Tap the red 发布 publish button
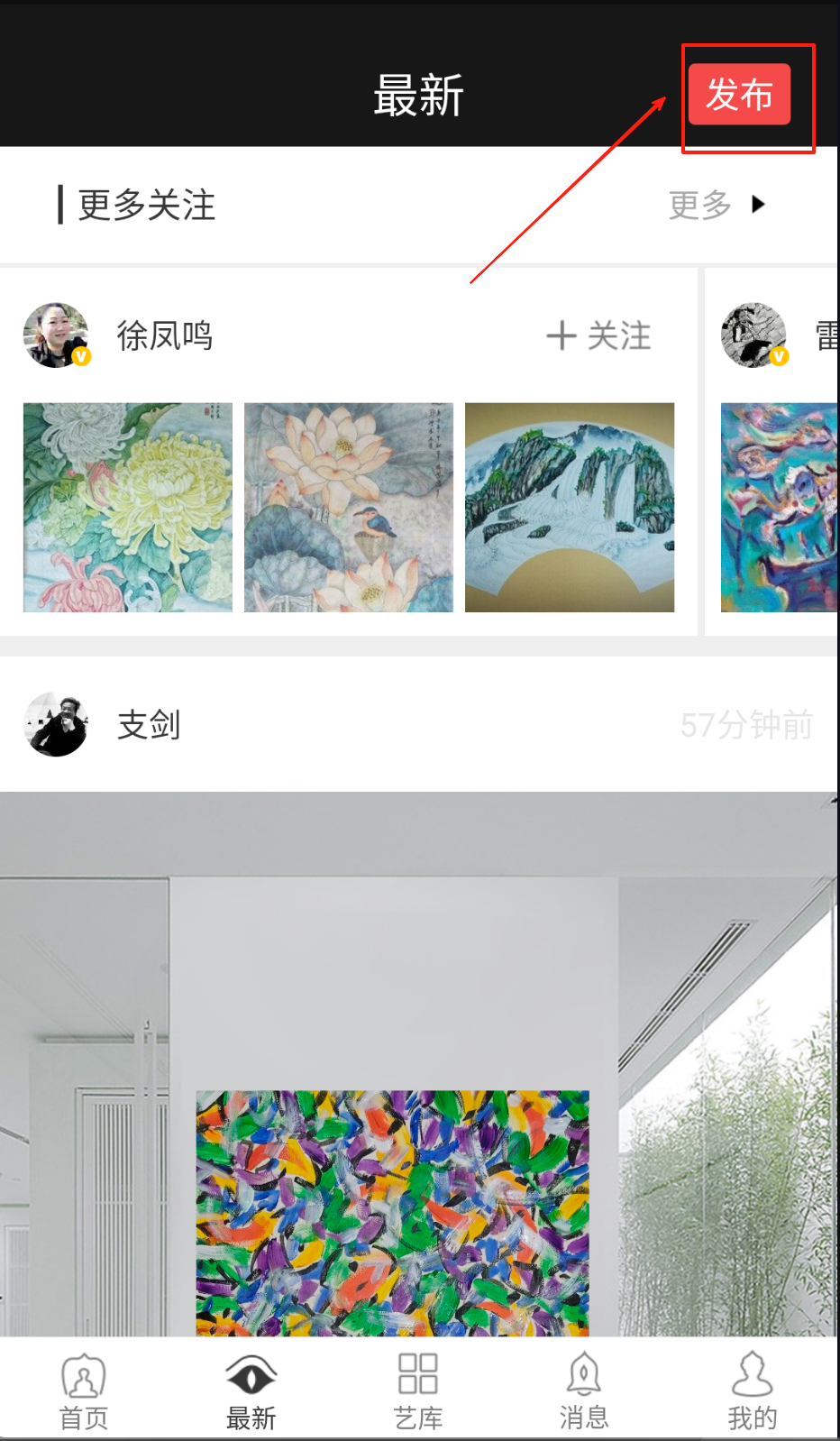 [739, 94]
